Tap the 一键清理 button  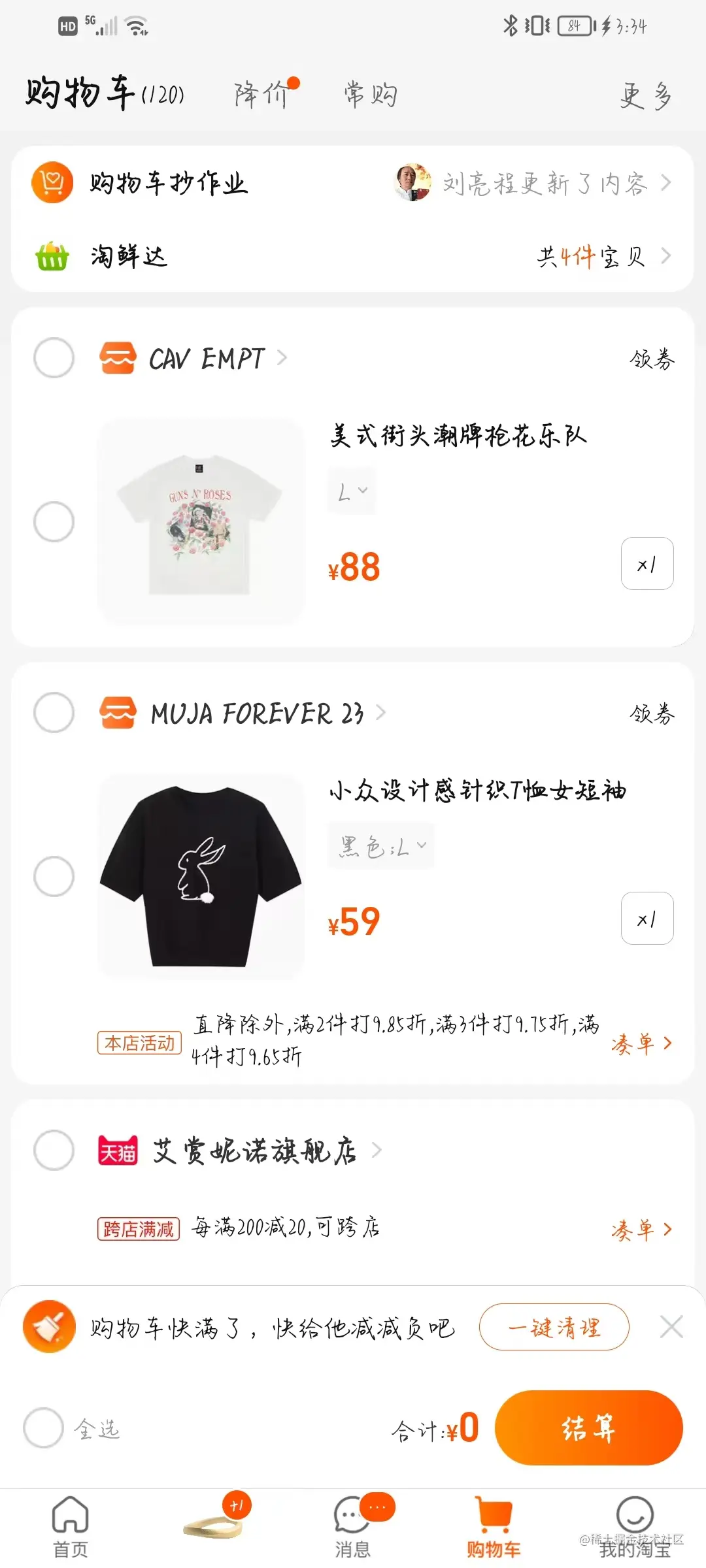click(x=554, y=1327)
